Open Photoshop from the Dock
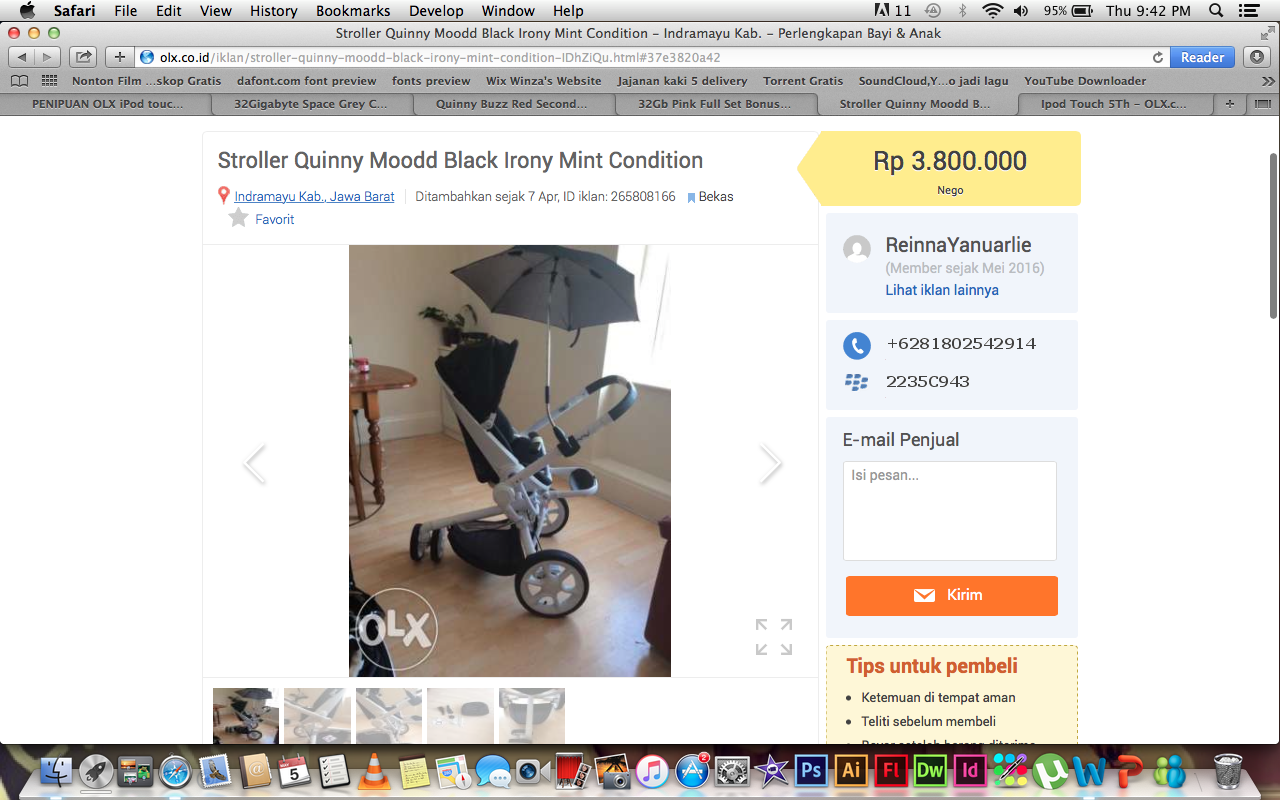Image resolution: width=1280 pixels, height=800 pixels. 810,771
